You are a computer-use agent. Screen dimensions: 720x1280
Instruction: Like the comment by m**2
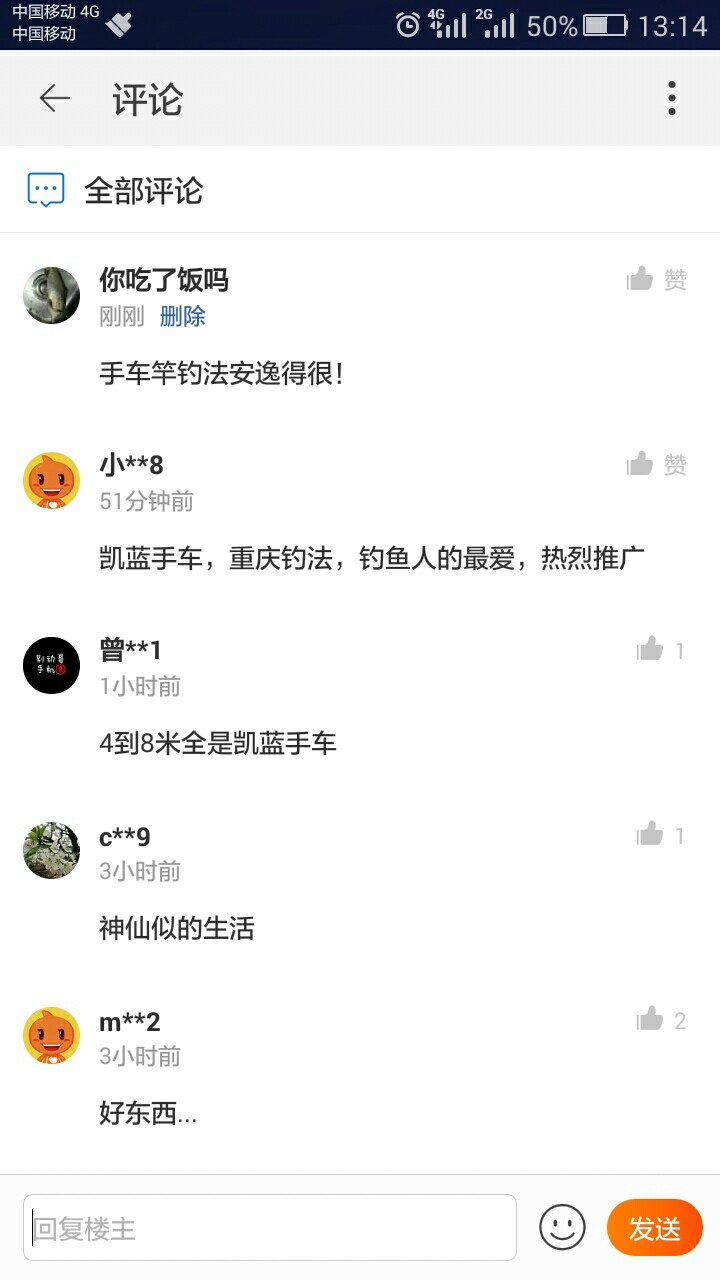[660, 1020]
